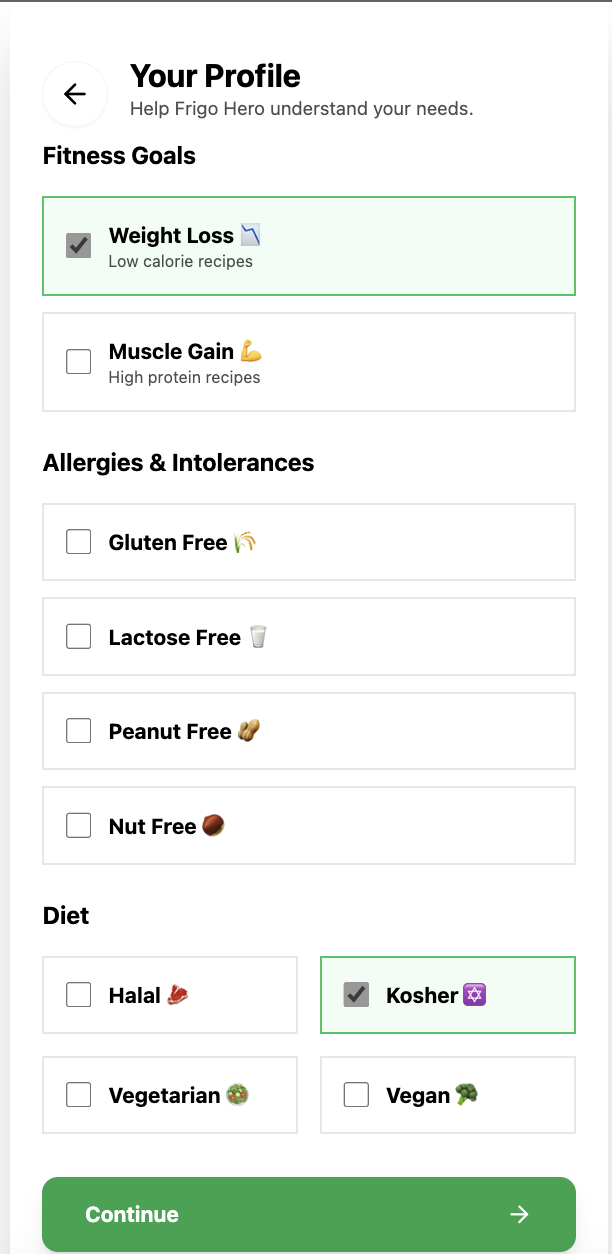Choose the Halal diet
Image resolution: width=612 pixels, height=1254 pixels.
tap(79, 995)
